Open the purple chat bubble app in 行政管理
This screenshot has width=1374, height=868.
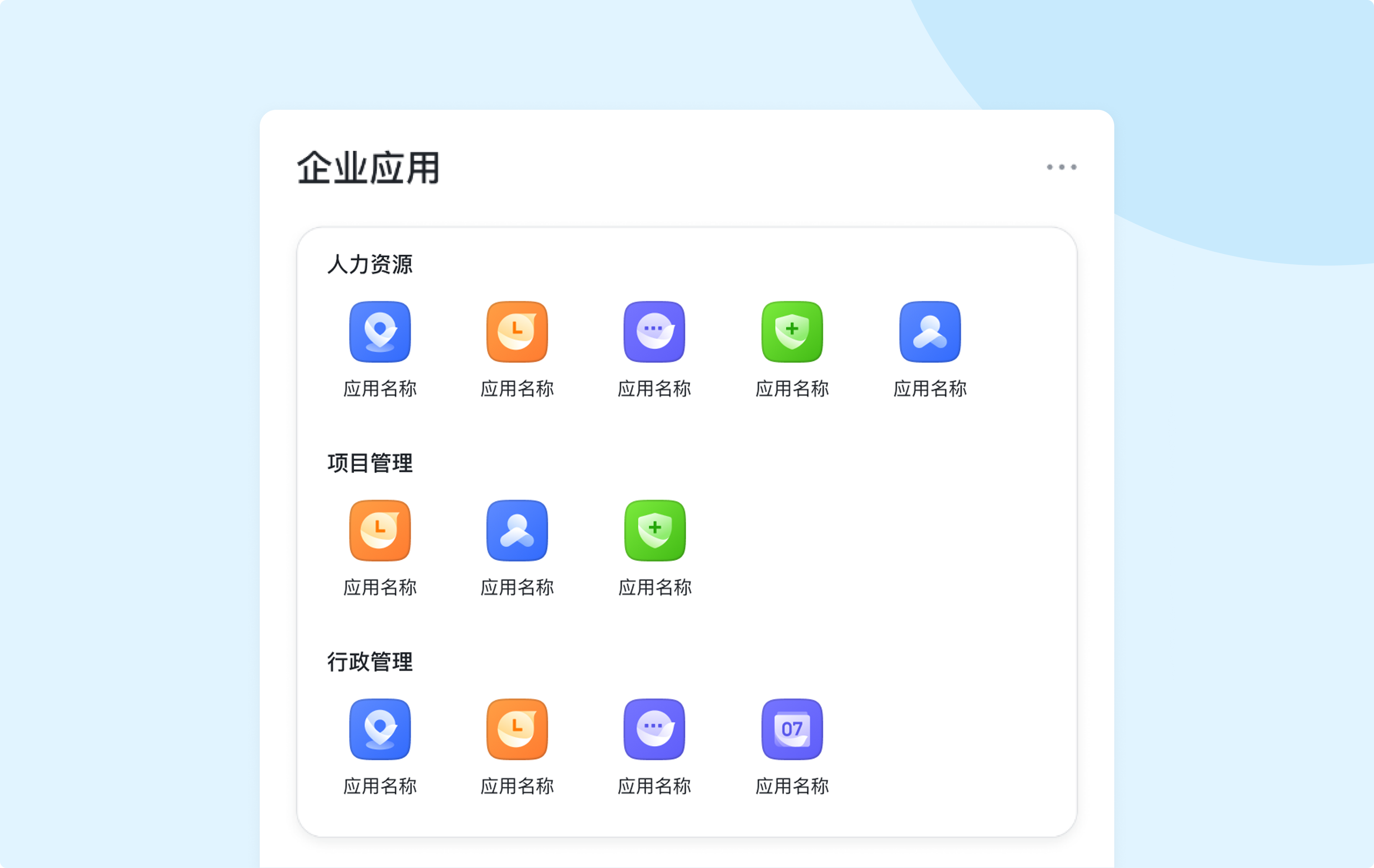[654, 729]
